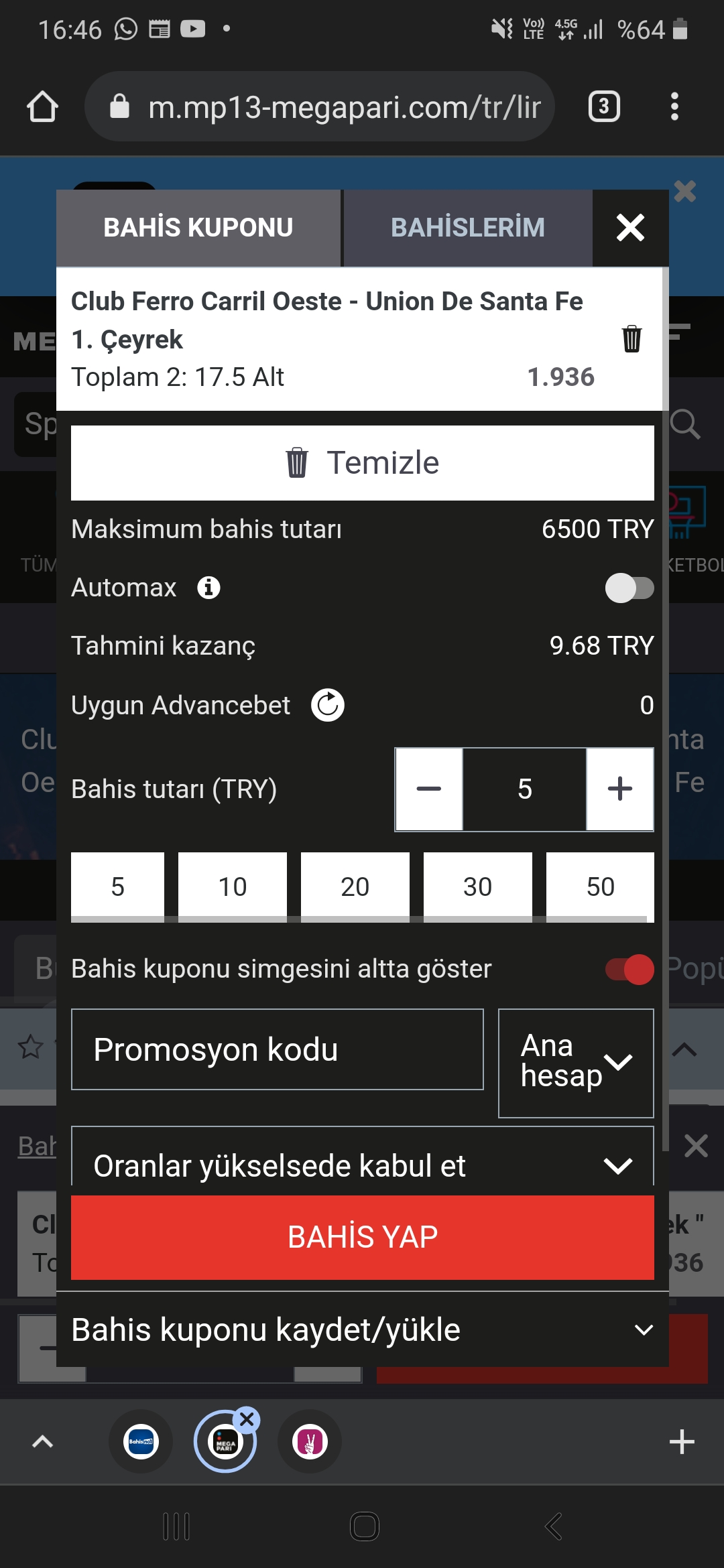Screen dimensions: 724x1568
Task: Open the browser tab switcher
Action: 604,107
